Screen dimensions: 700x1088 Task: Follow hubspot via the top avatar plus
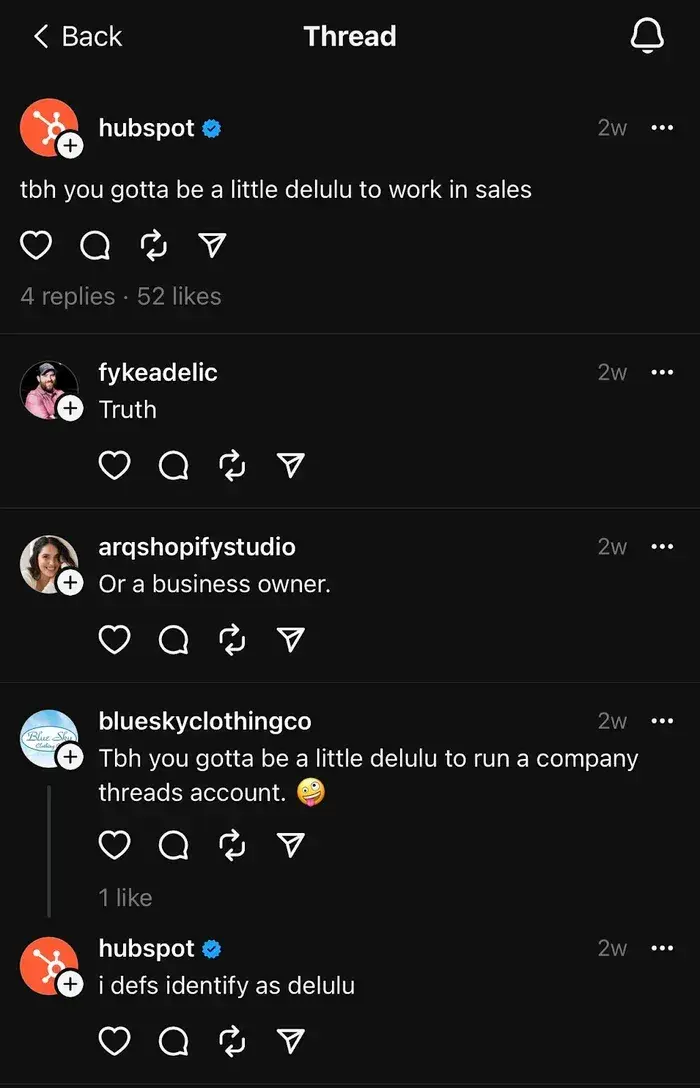[x=70, y=147]
